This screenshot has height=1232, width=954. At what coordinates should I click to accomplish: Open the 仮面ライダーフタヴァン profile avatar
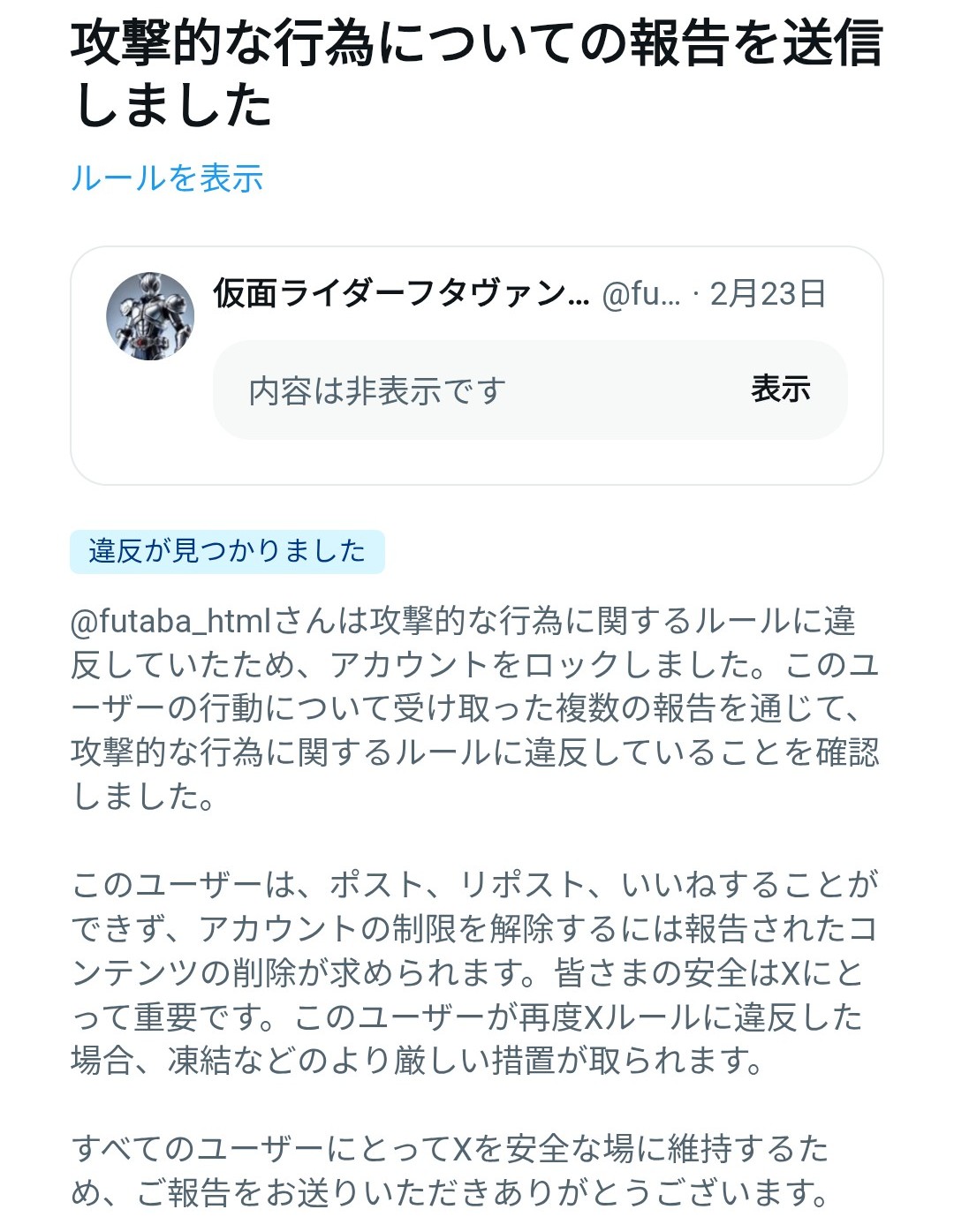click(150, 316)
